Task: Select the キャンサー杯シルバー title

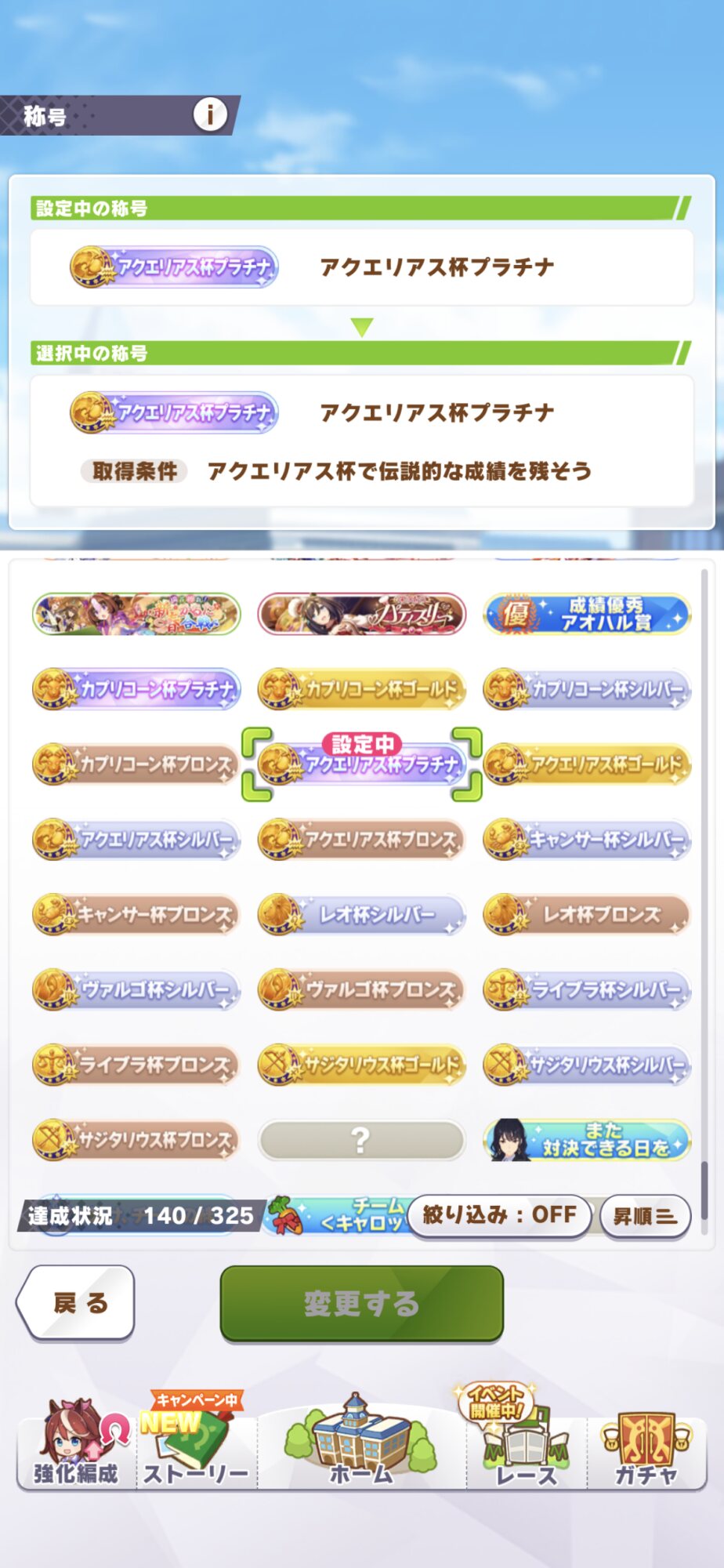Action: point(588,839)
